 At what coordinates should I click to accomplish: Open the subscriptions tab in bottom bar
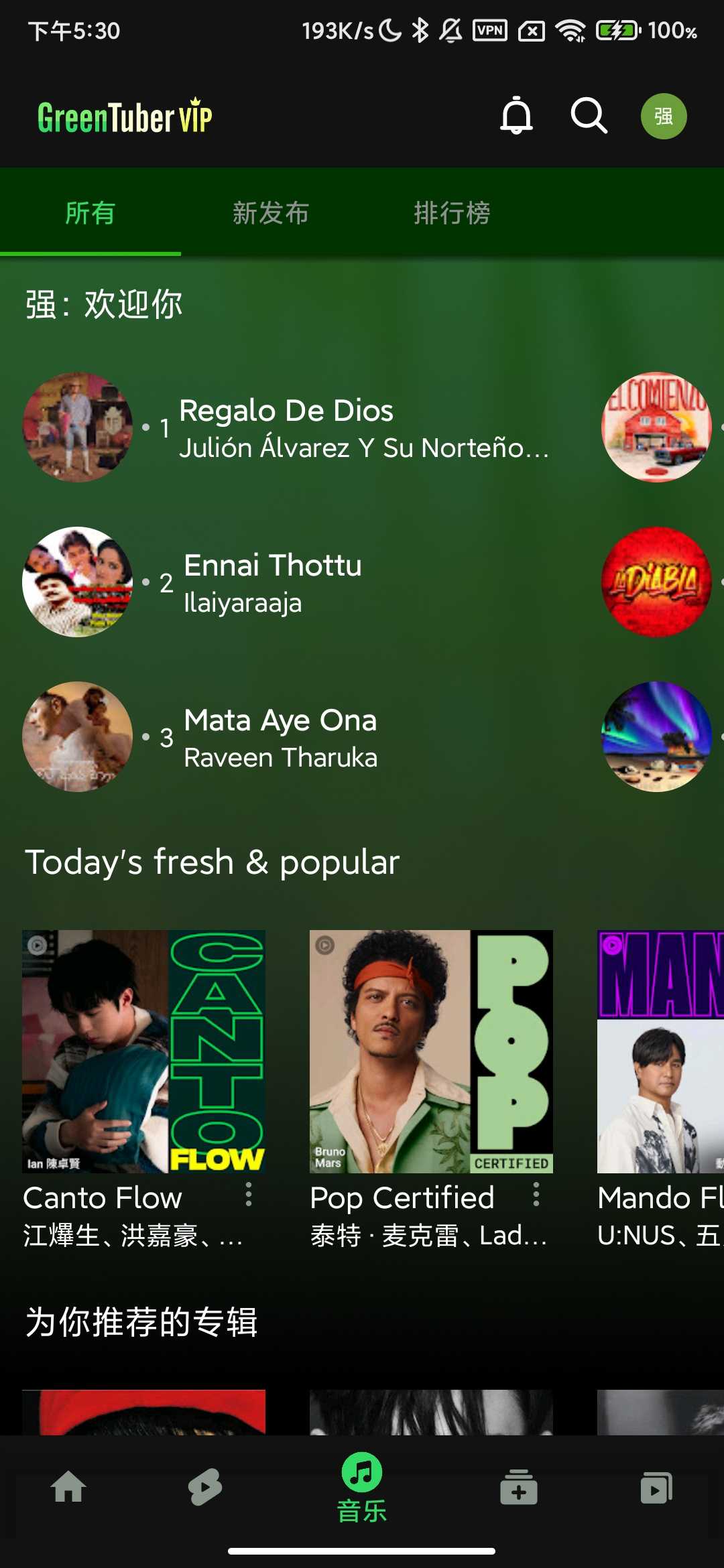click(518, 1488)
